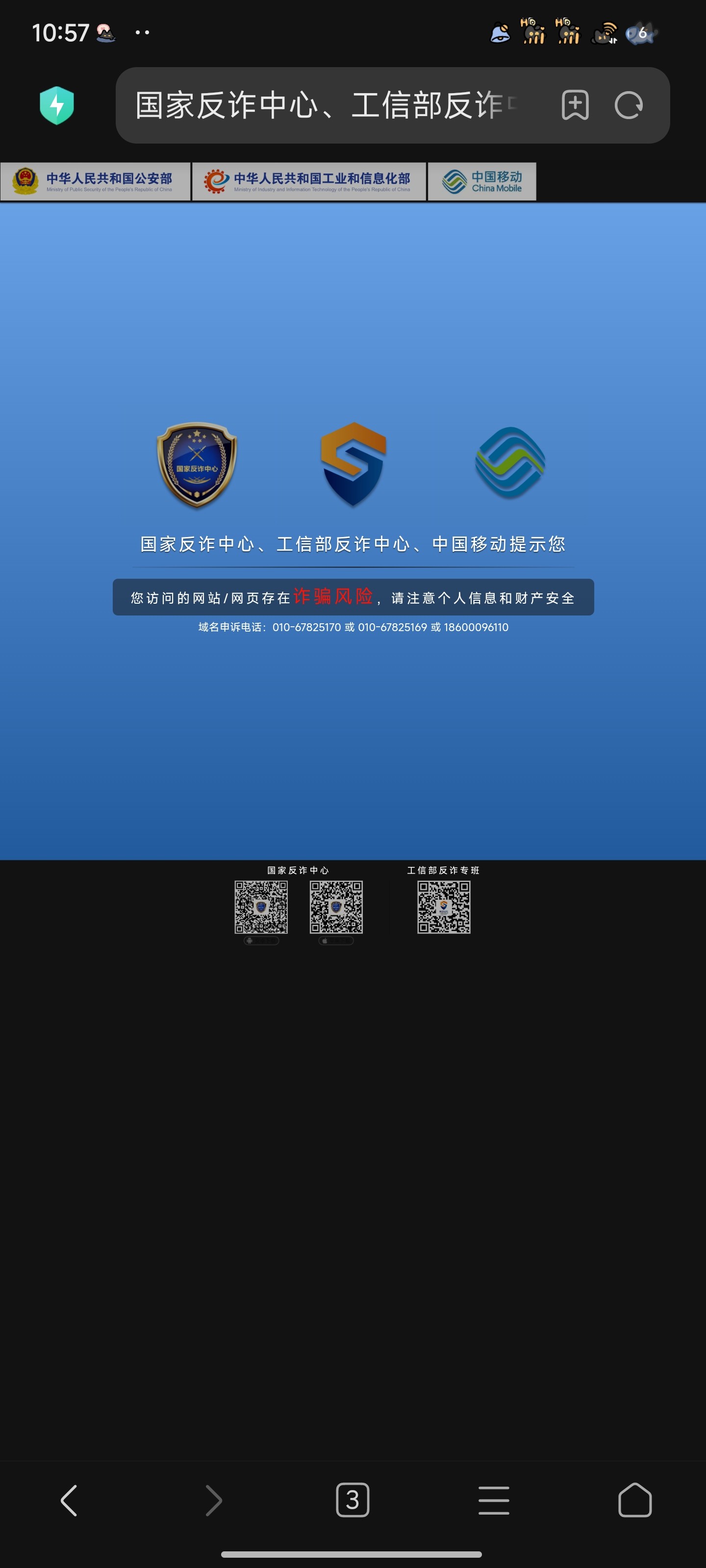Open the tab switcher showing 3 tabs

tap(353, 1500)
